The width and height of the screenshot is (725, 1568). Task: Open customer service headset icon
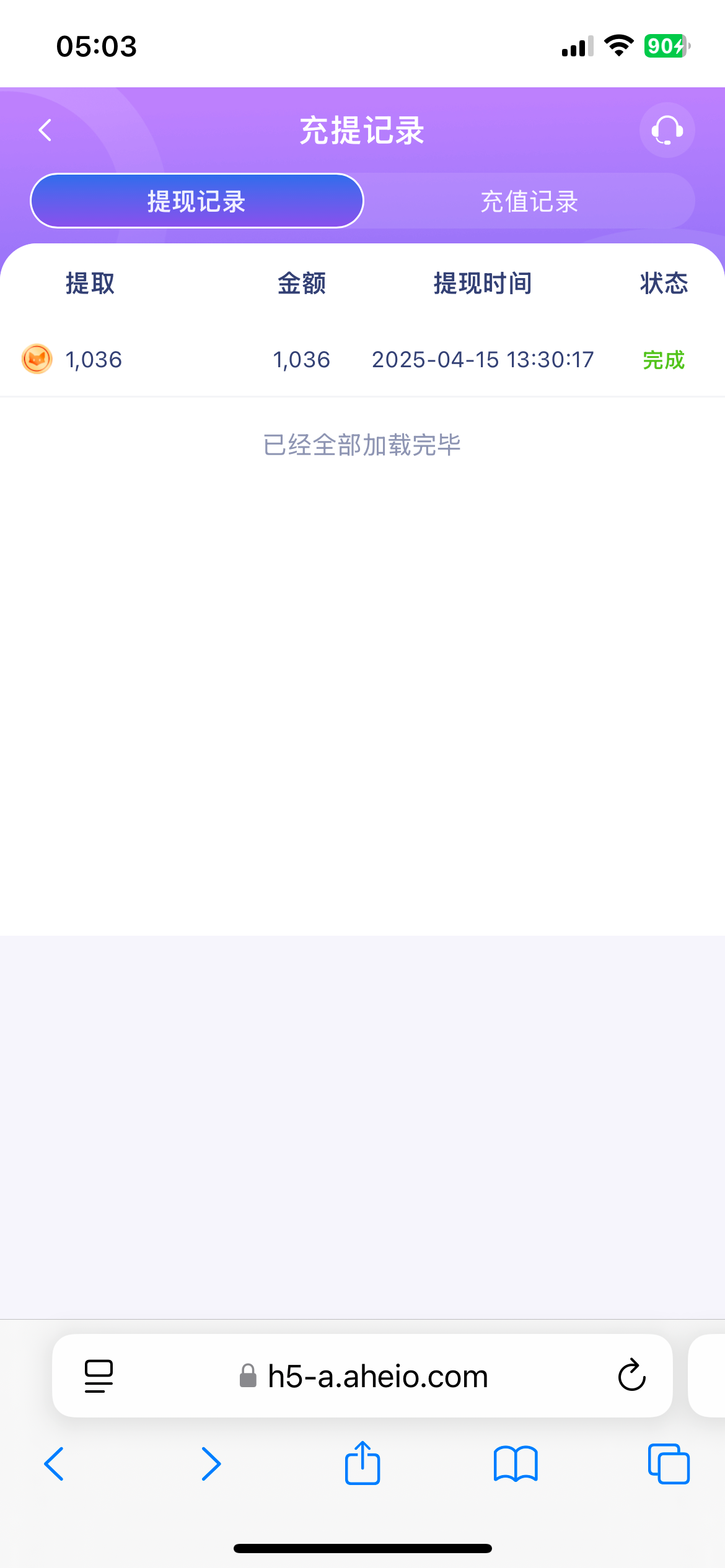[x=667, y=130]
